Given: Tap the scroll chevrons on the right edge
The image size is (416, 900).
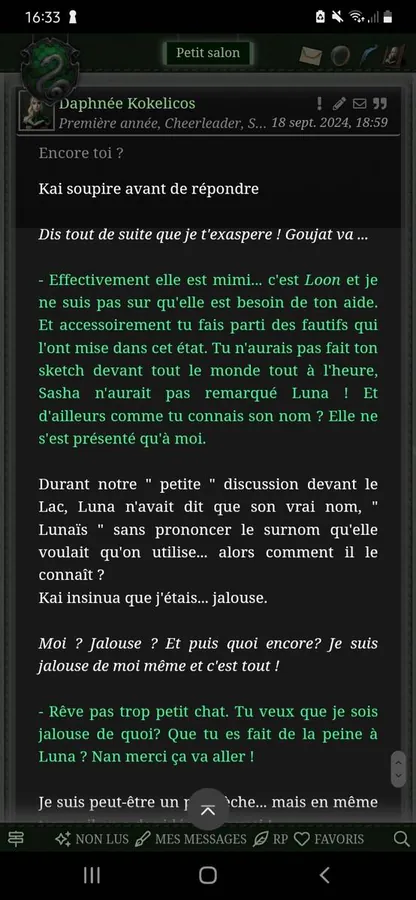Looking at the screenshot, I should [398, 769].
